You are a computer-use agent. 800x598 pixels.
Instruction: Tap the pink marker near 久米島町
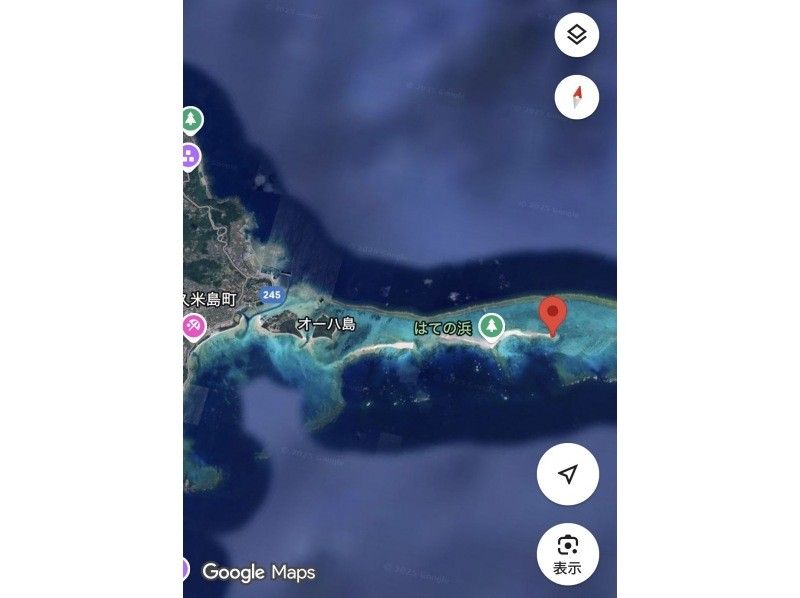pyautogui.click(x=193, y=325)
